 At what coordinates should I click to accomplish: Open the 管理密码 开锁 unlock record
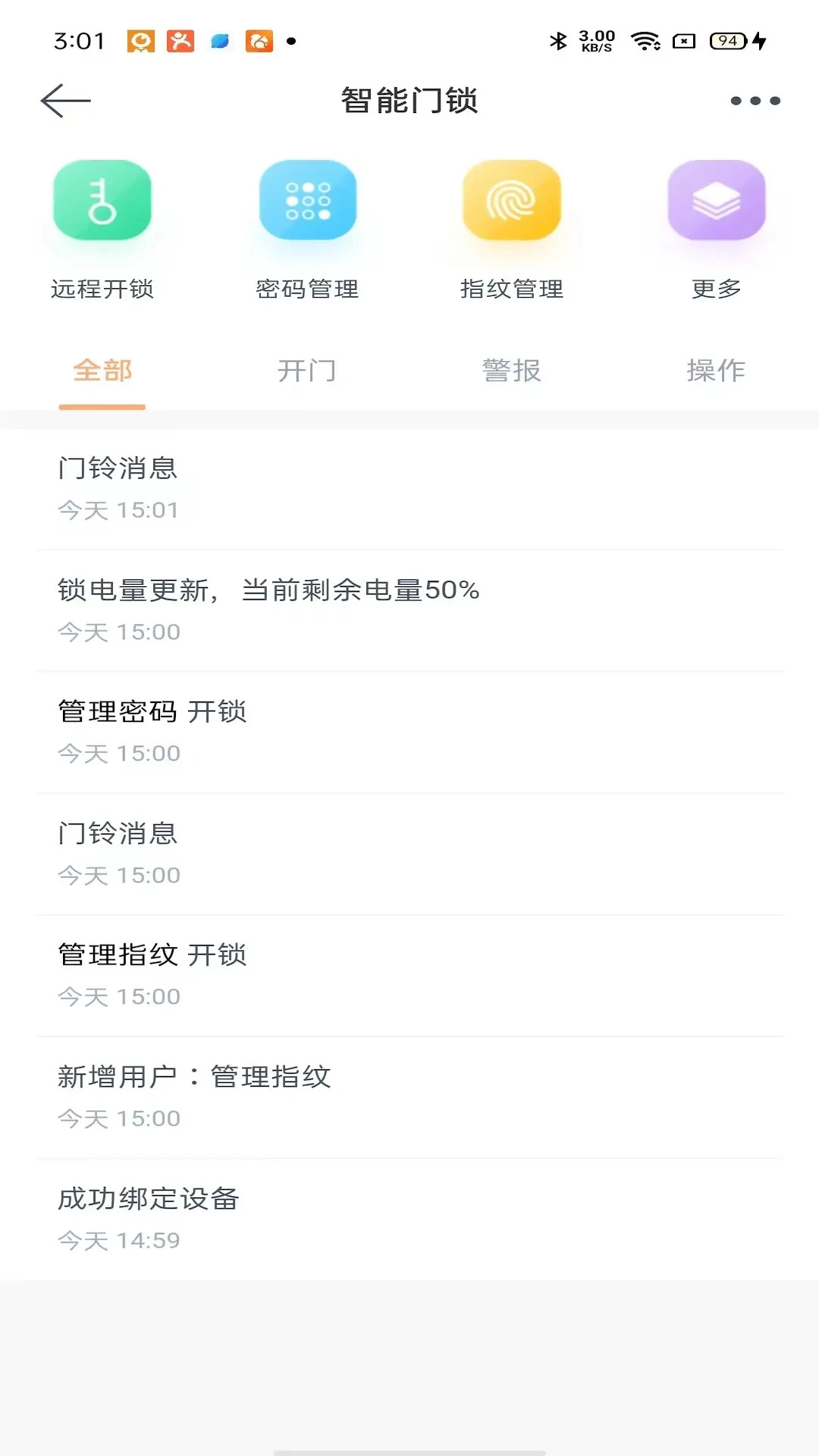pyautogui.click(x=409, y=730)
